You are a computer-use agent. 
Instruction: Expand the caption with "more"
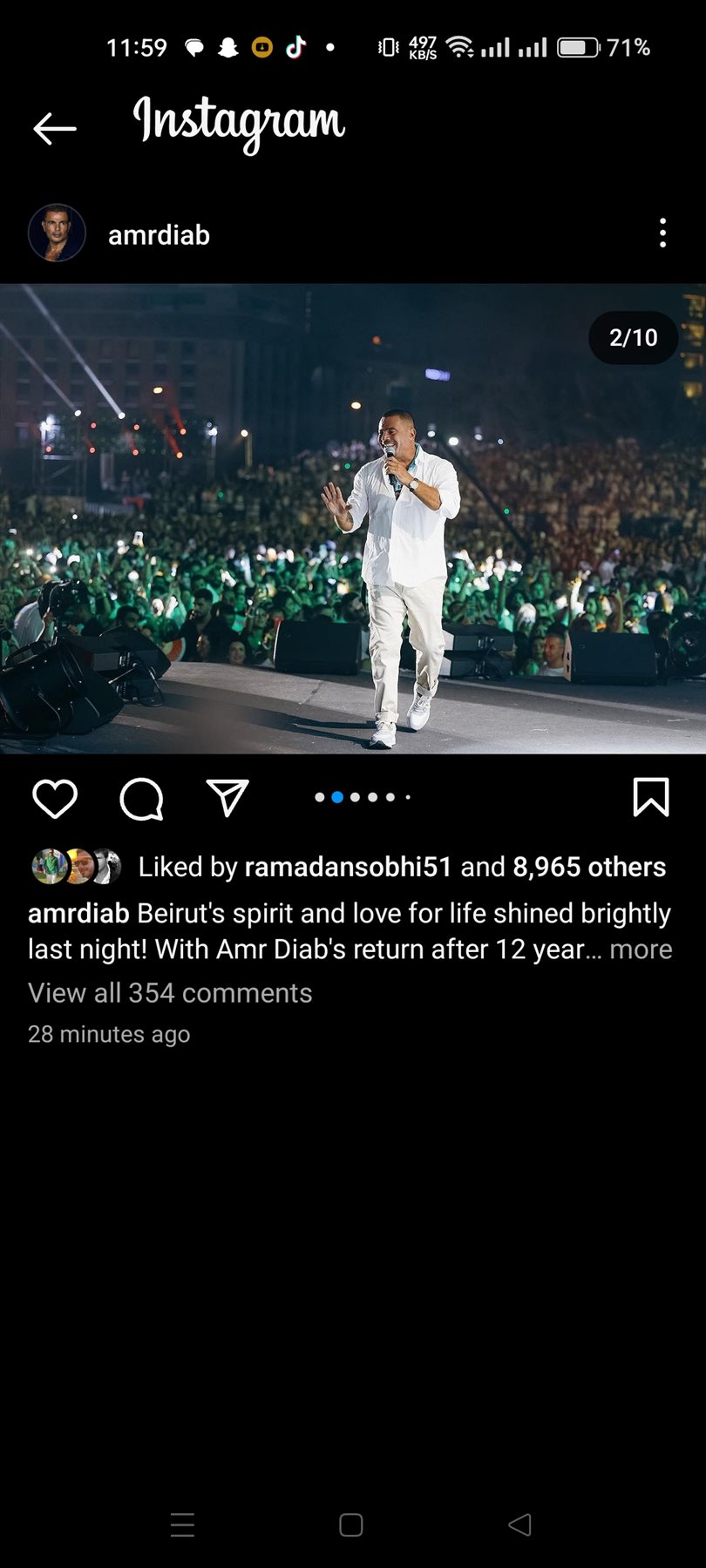641,950
